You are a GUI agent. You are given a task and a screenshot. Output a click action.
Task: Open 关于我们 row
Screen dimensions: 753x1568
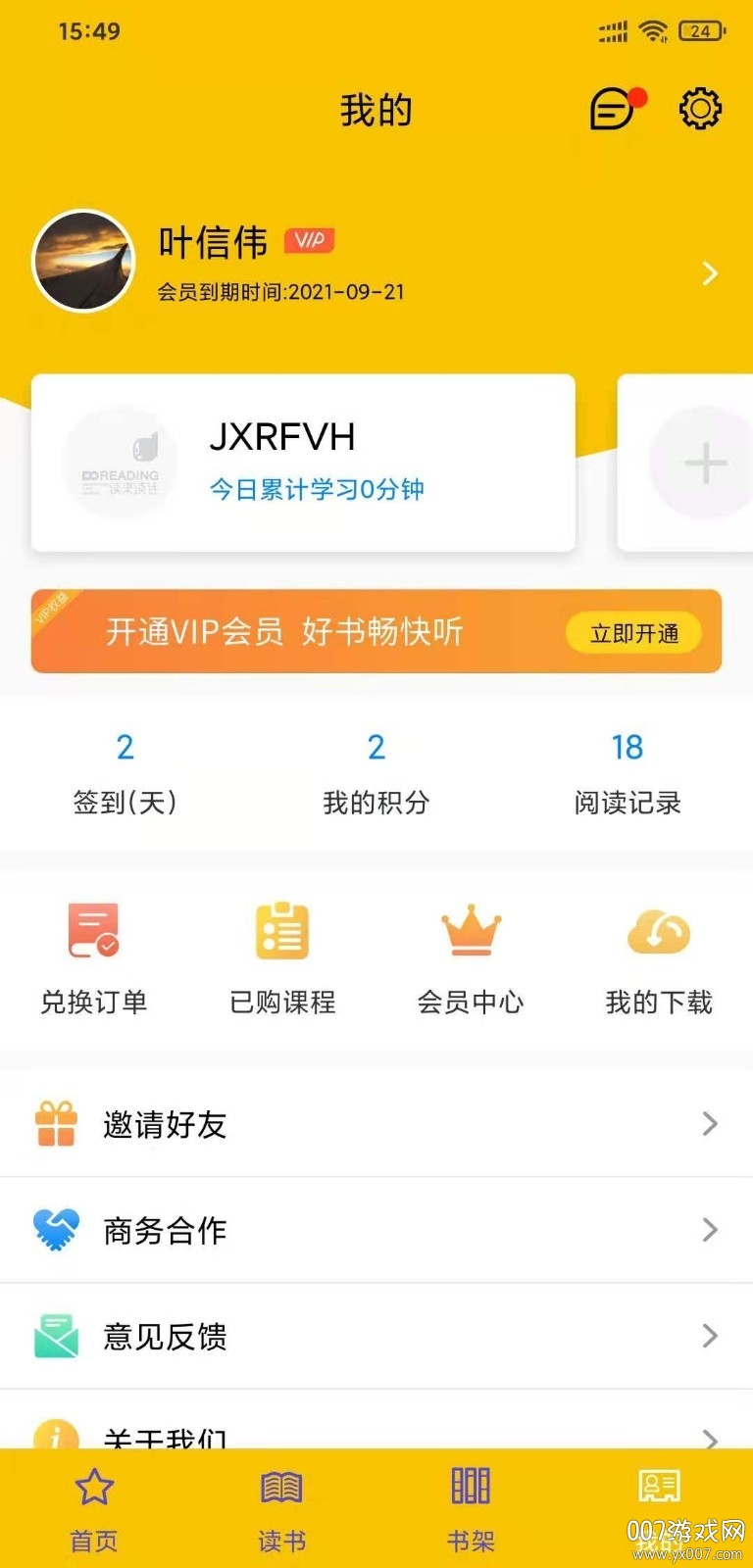point(376,1431)
